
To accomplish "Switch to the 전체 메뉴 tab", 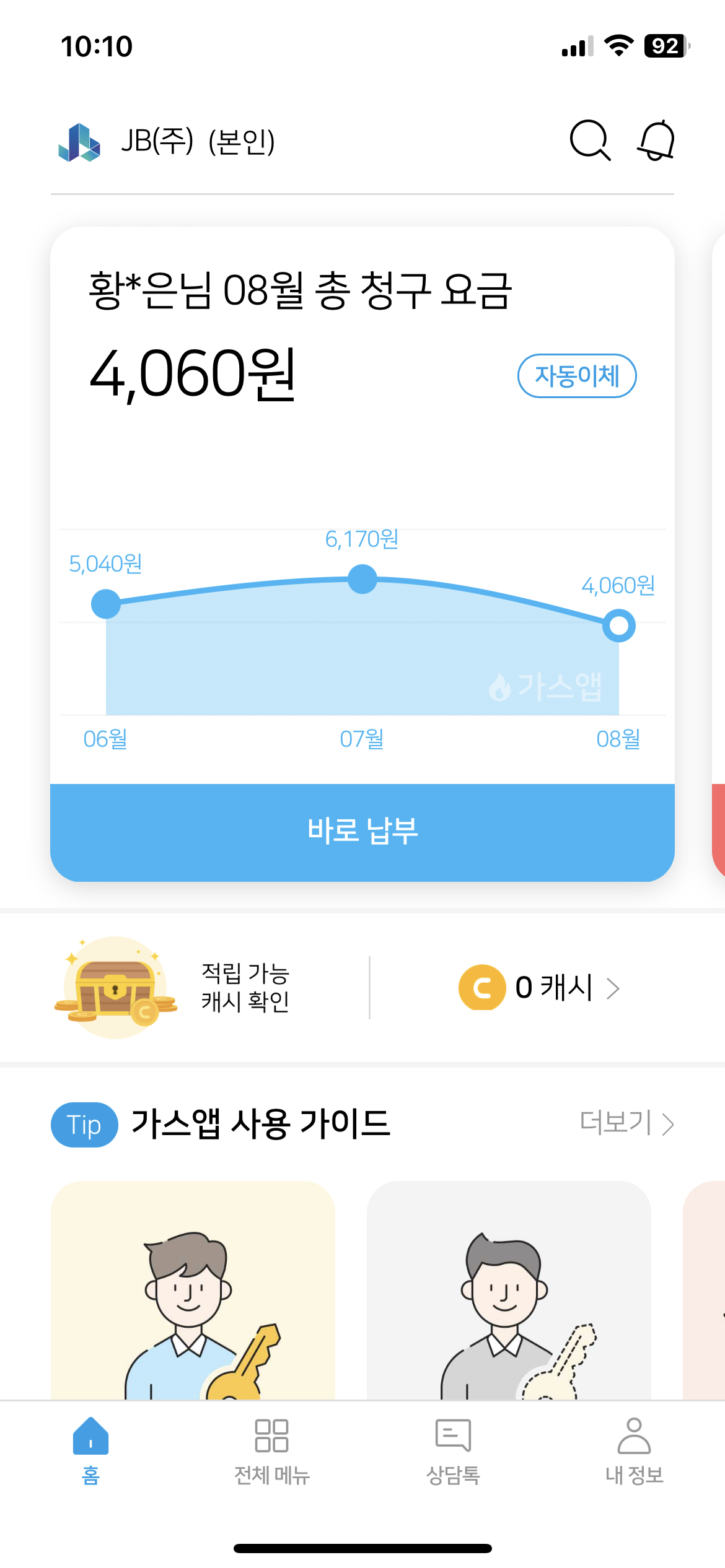I will (271, 1450).
